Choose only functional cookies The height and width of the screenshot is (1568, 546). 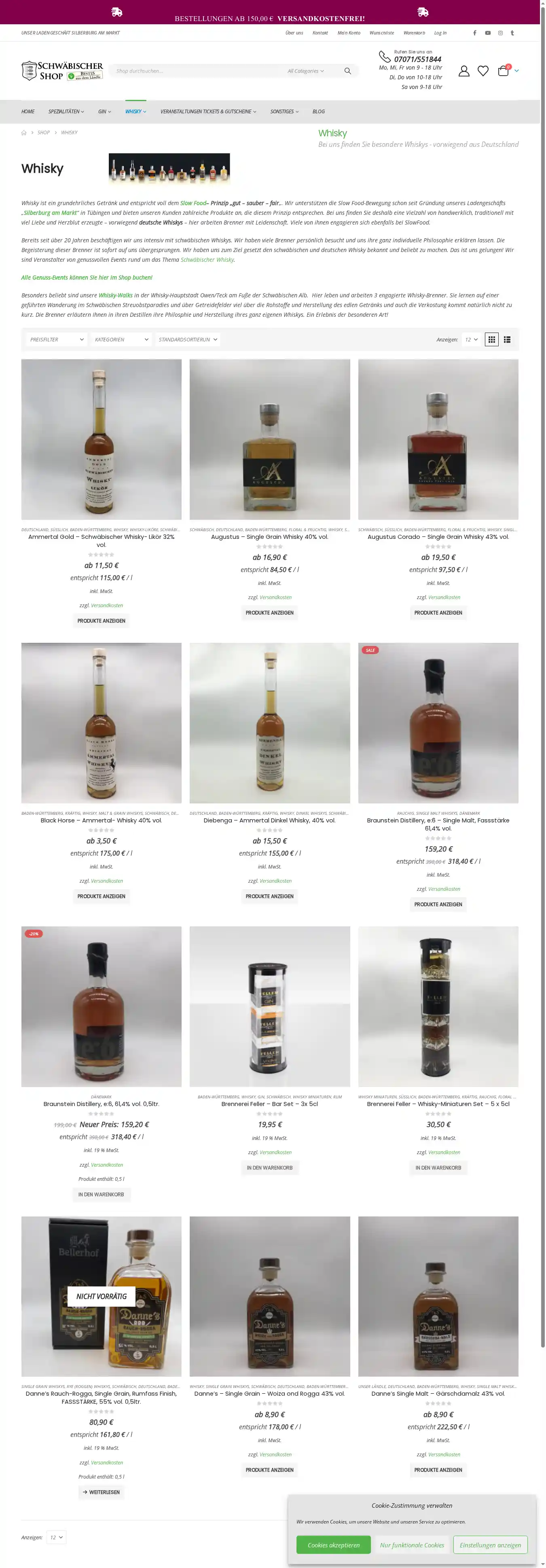(412, 1545)
